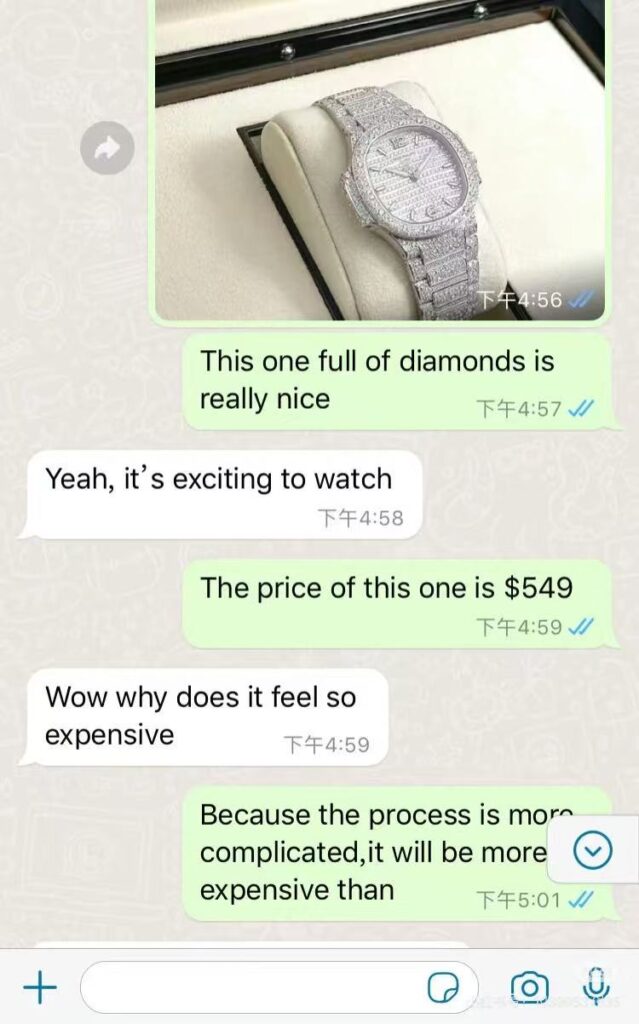639x1024 pixels.
Task: Open the sticker picker
Action: (x=443, y=989)
